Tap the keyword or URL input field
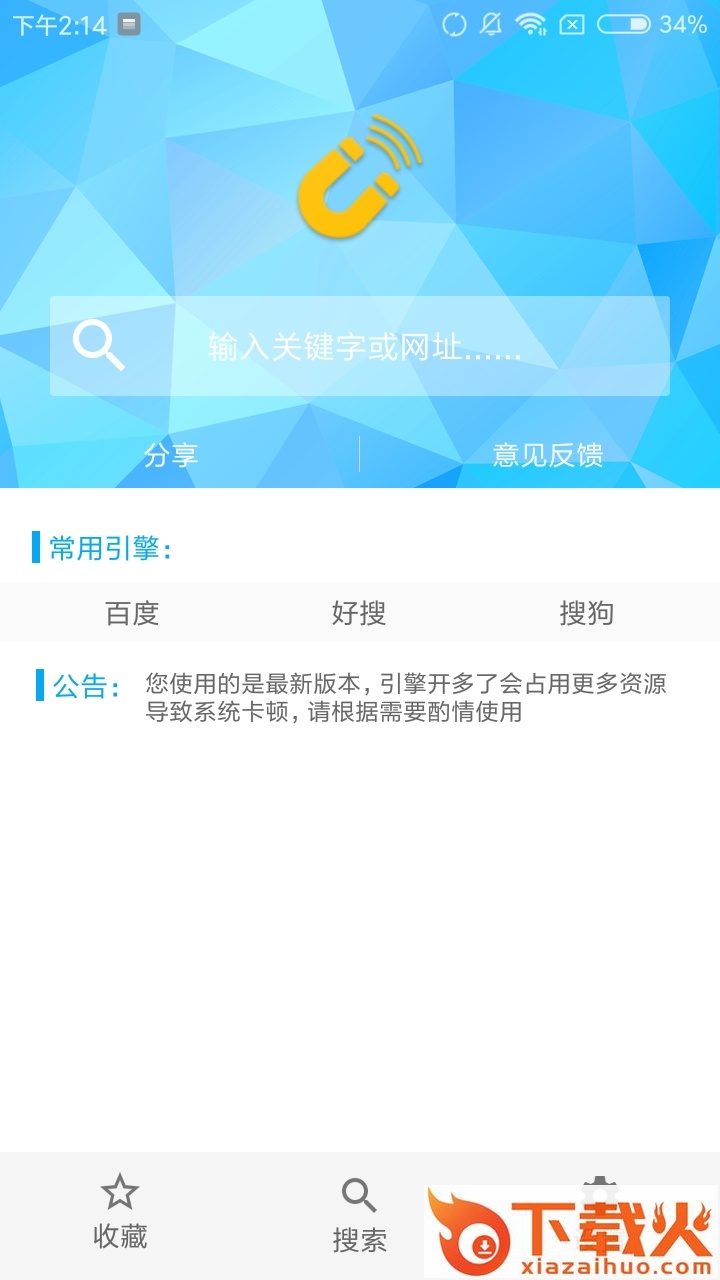This screenshot has width=720, height=1280. click(x=360, y=346)
